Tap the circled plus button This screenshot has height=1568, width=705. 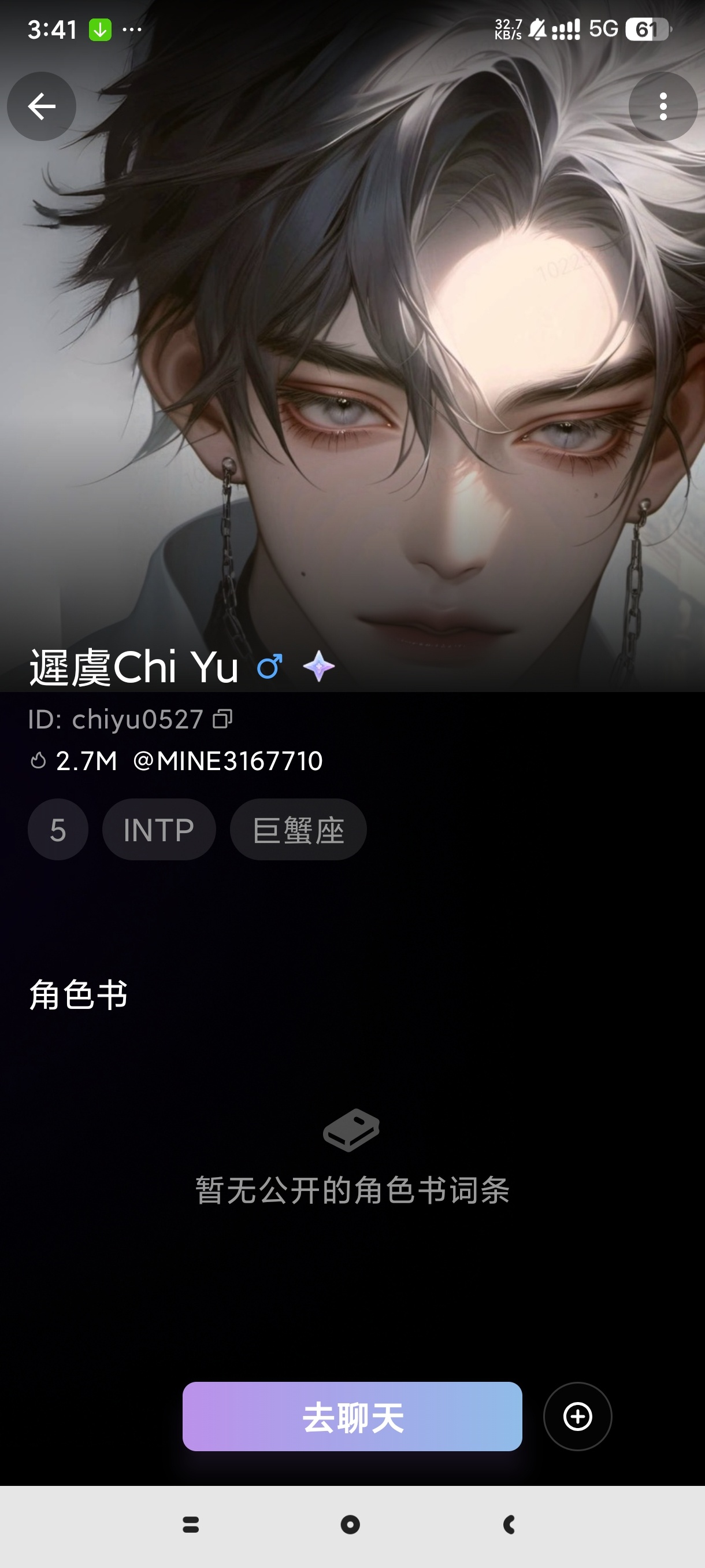[x=577, y=1417]
